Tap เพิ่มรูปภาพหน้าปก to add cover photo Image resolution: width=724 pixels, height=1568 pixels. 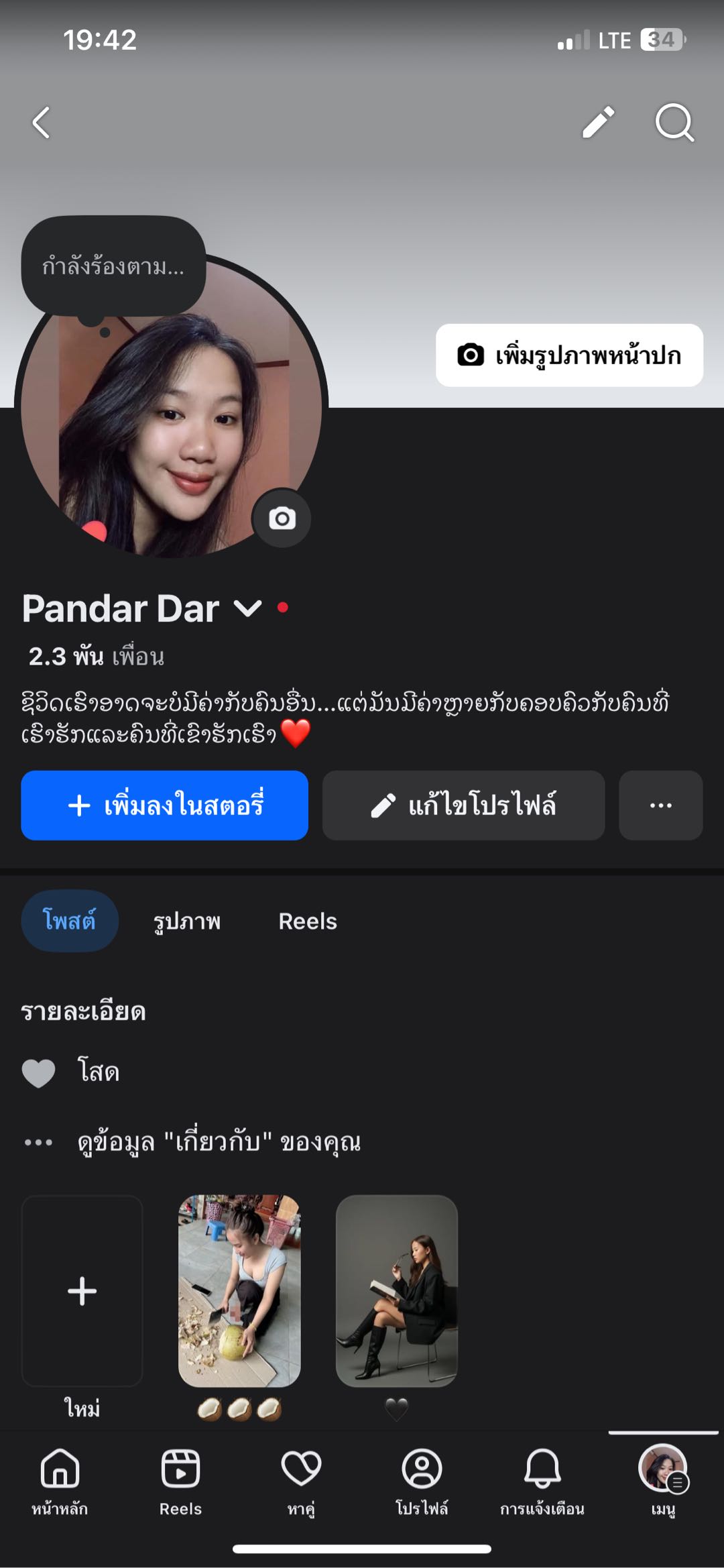(569, 355)
